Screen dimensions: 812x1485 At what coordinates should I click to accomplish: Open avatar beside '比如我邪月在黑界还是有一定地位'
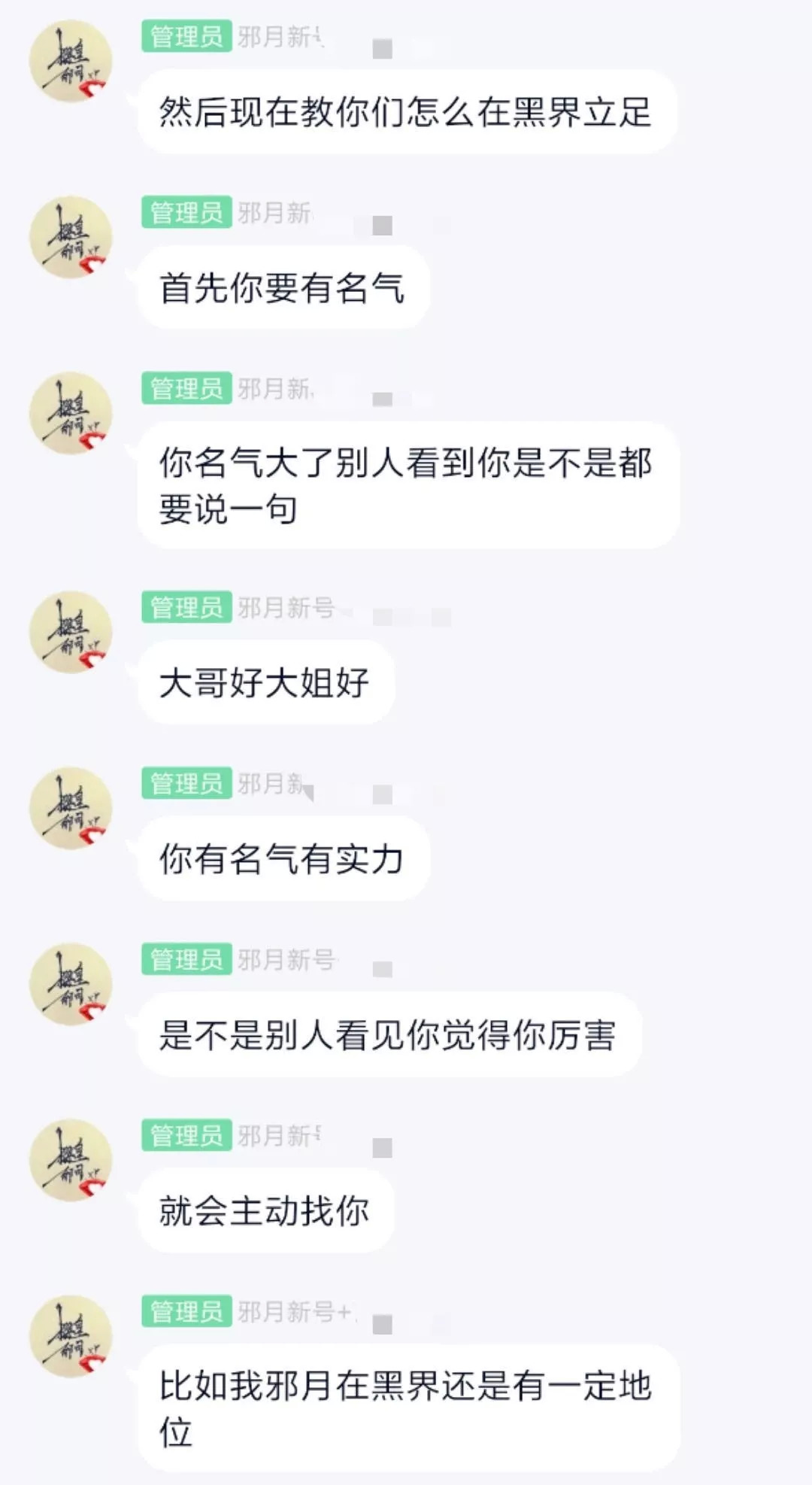tap(71, 1336)
